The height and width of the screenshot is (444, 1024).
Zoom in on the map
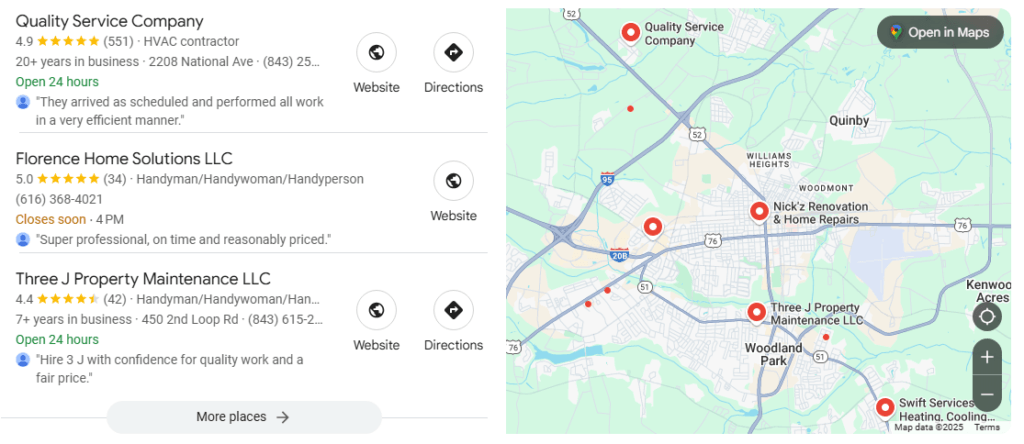pyautogui.click(x=987, y=357)
